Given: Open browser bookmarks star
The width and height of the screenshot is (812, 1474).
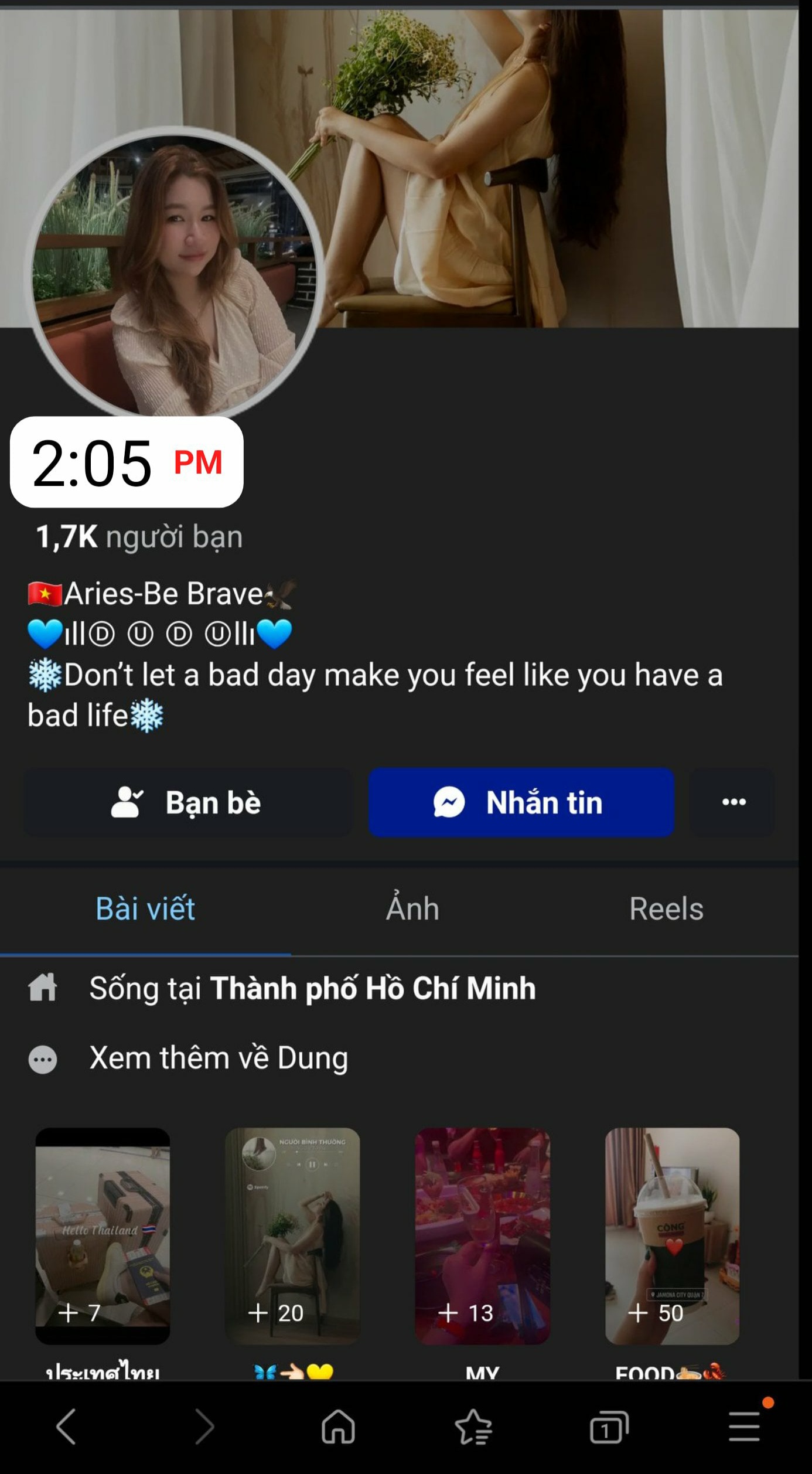Looking at the screenshot, I should click(473, 1427).
